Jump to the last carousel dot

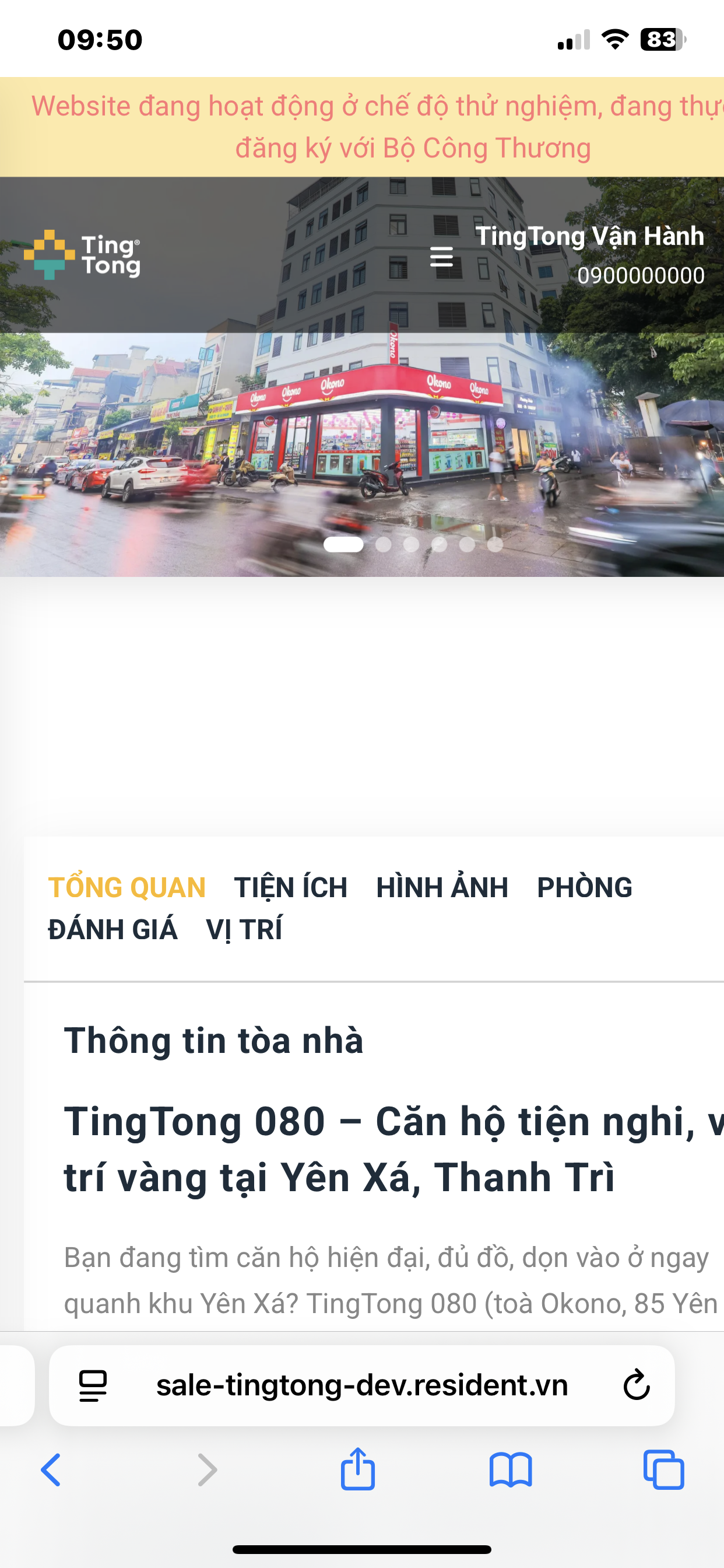coord(495,544)
